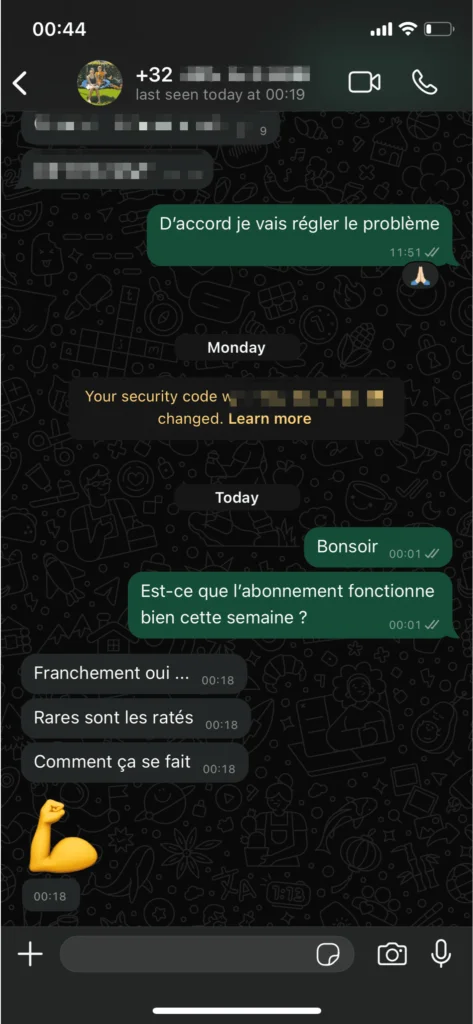Tap the microphone to record a voice message
The image size is (473, 1024).
click(442, 953)
